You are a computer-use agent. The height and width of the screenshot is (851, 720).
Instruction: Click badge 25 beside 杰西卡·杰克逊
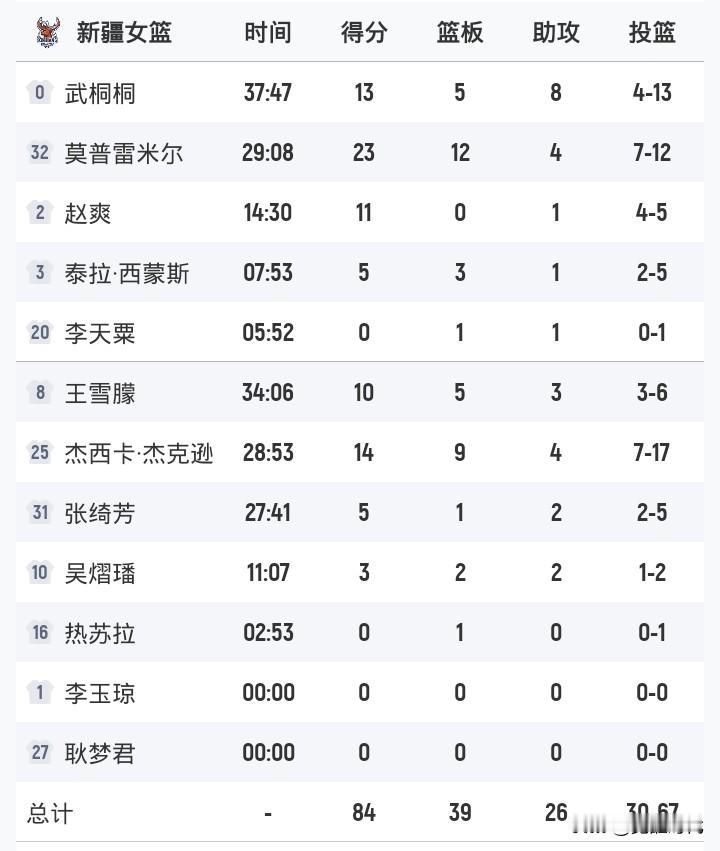coord(39,452)
